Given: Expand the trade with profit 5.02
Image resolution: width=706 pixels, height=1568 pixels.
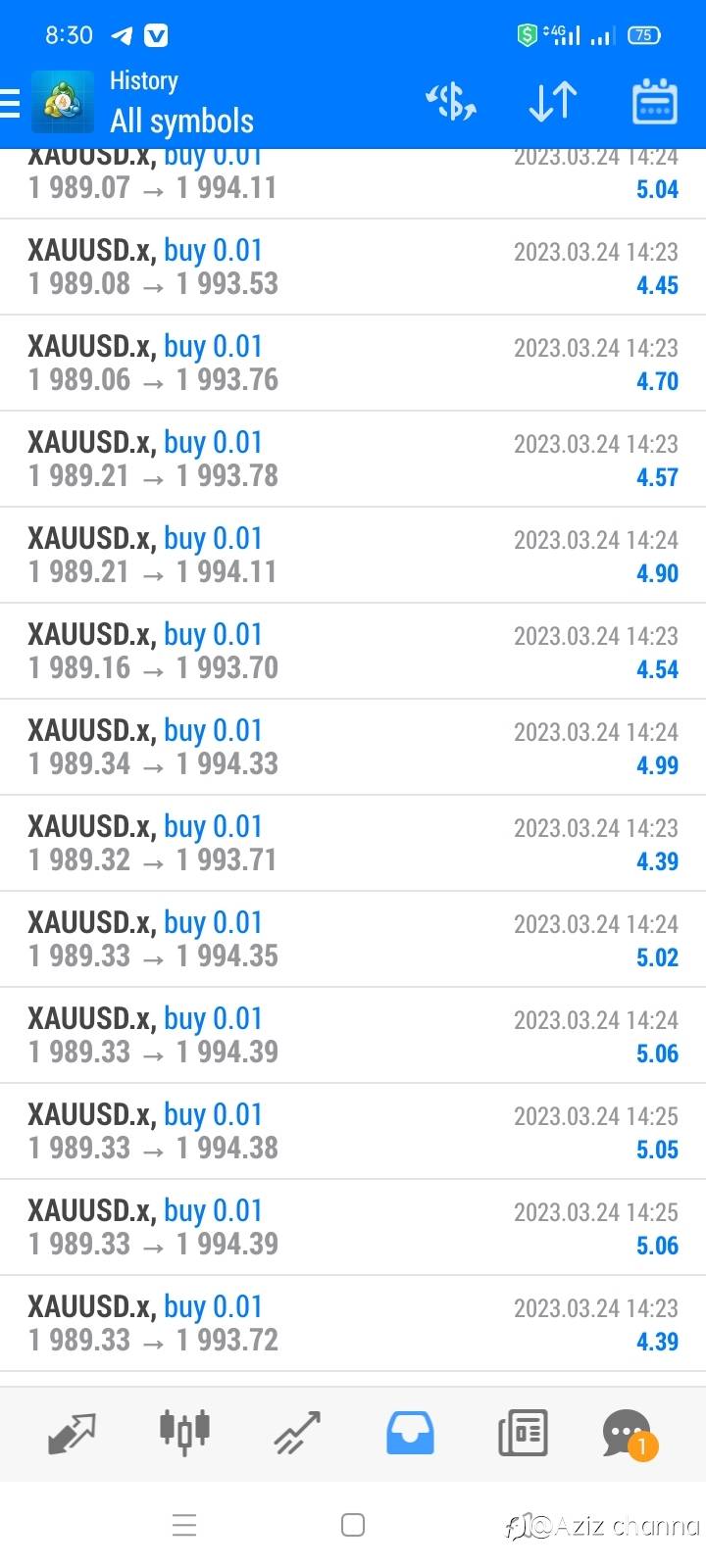Looking at the screenshot, I should click(x=353, y=940).
